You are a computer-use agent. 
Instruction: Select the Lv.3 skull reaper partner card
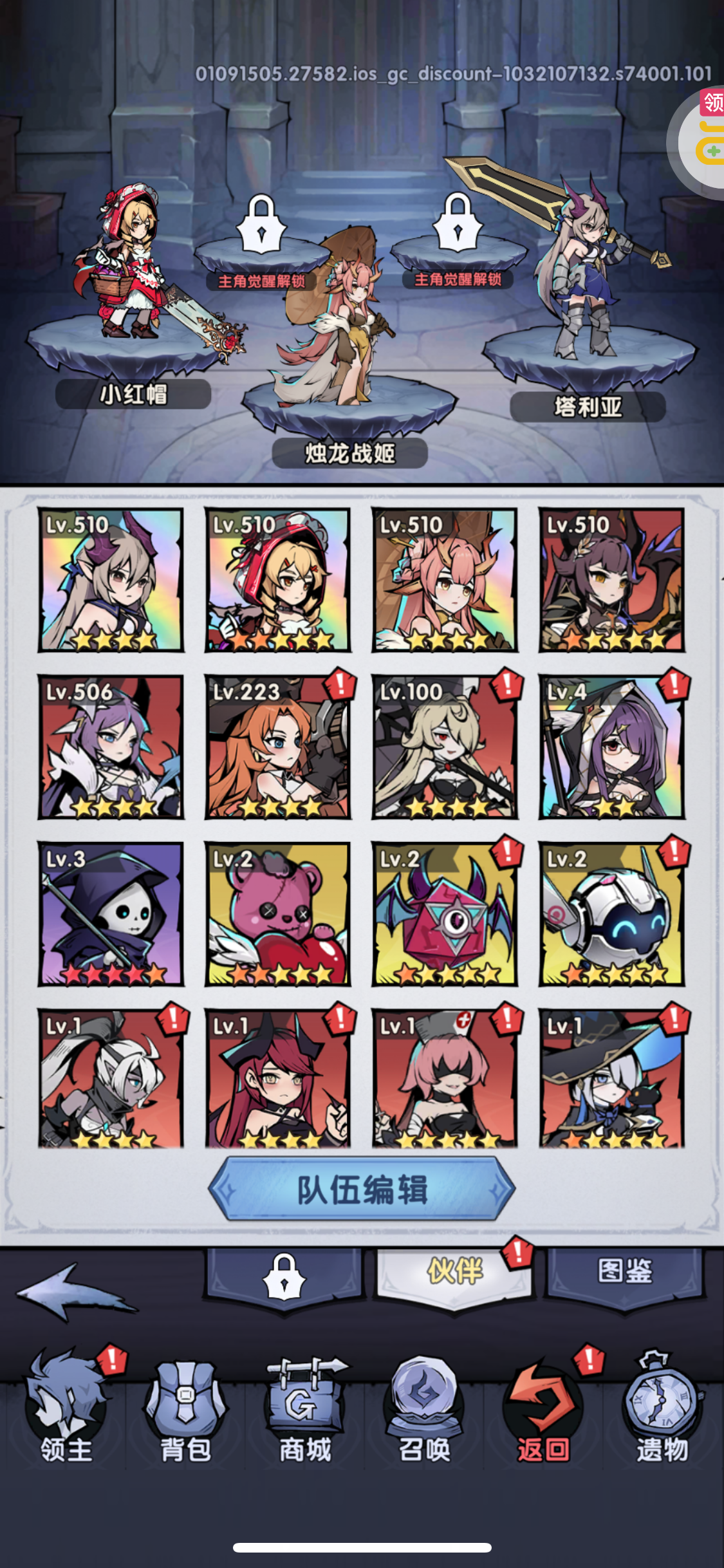click(111, 914)
